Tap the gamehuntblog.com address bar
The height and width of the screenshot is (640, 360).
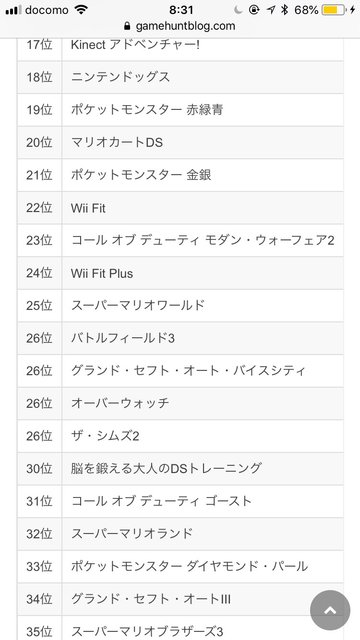coord(180,27)
